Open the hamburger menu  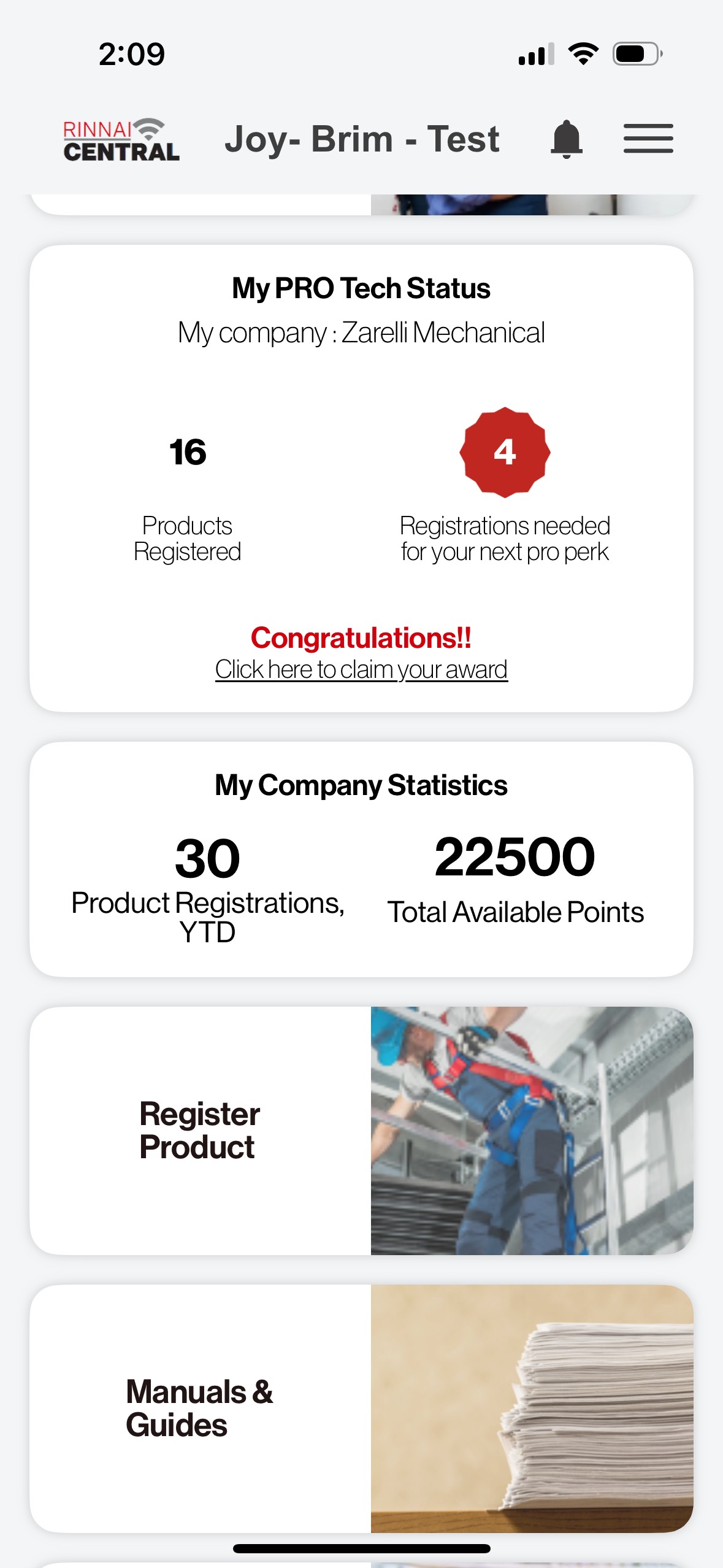click(x=648, y=139)
